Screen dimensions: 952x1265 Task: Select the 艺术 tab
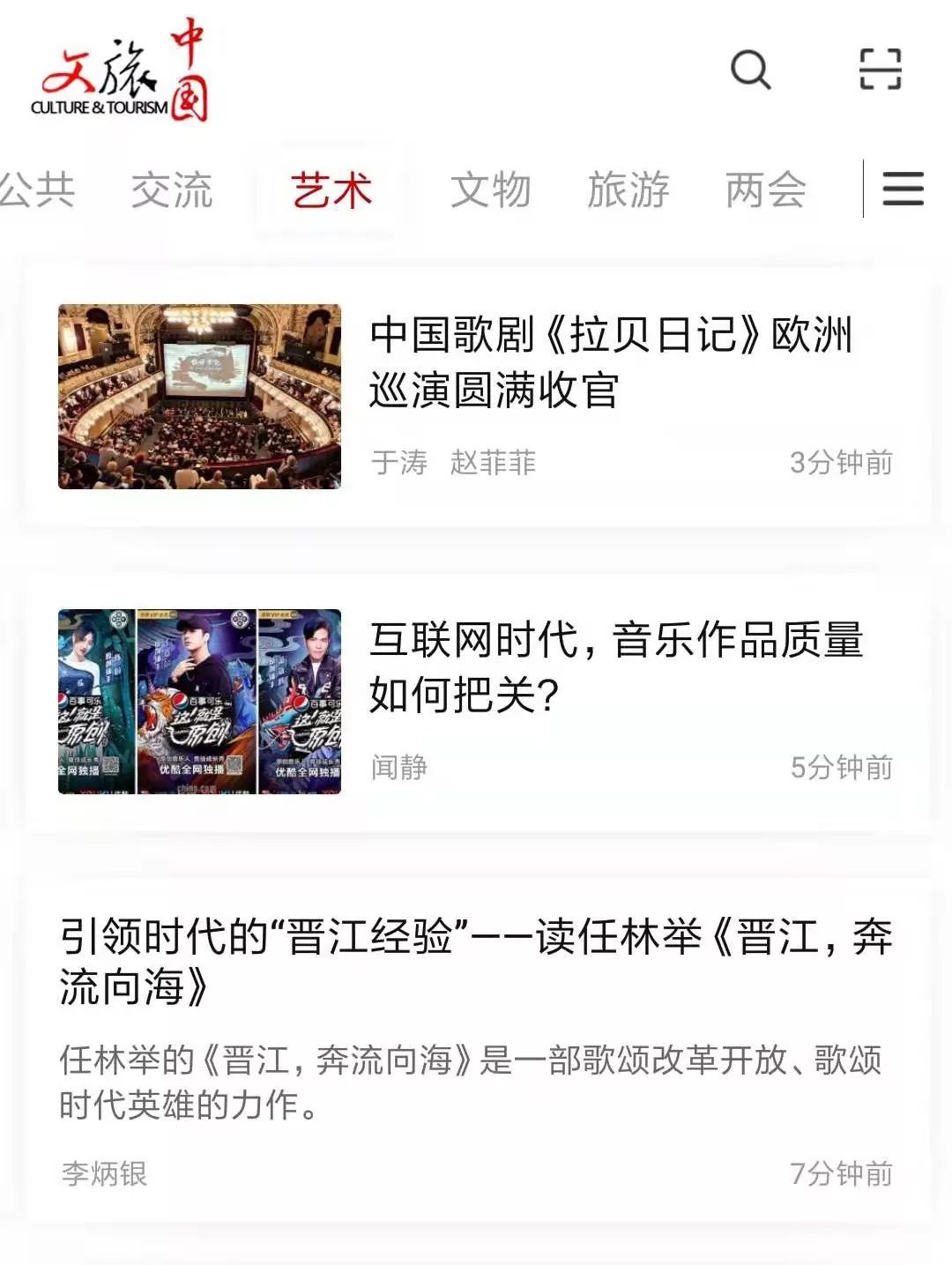click(331, 190)
